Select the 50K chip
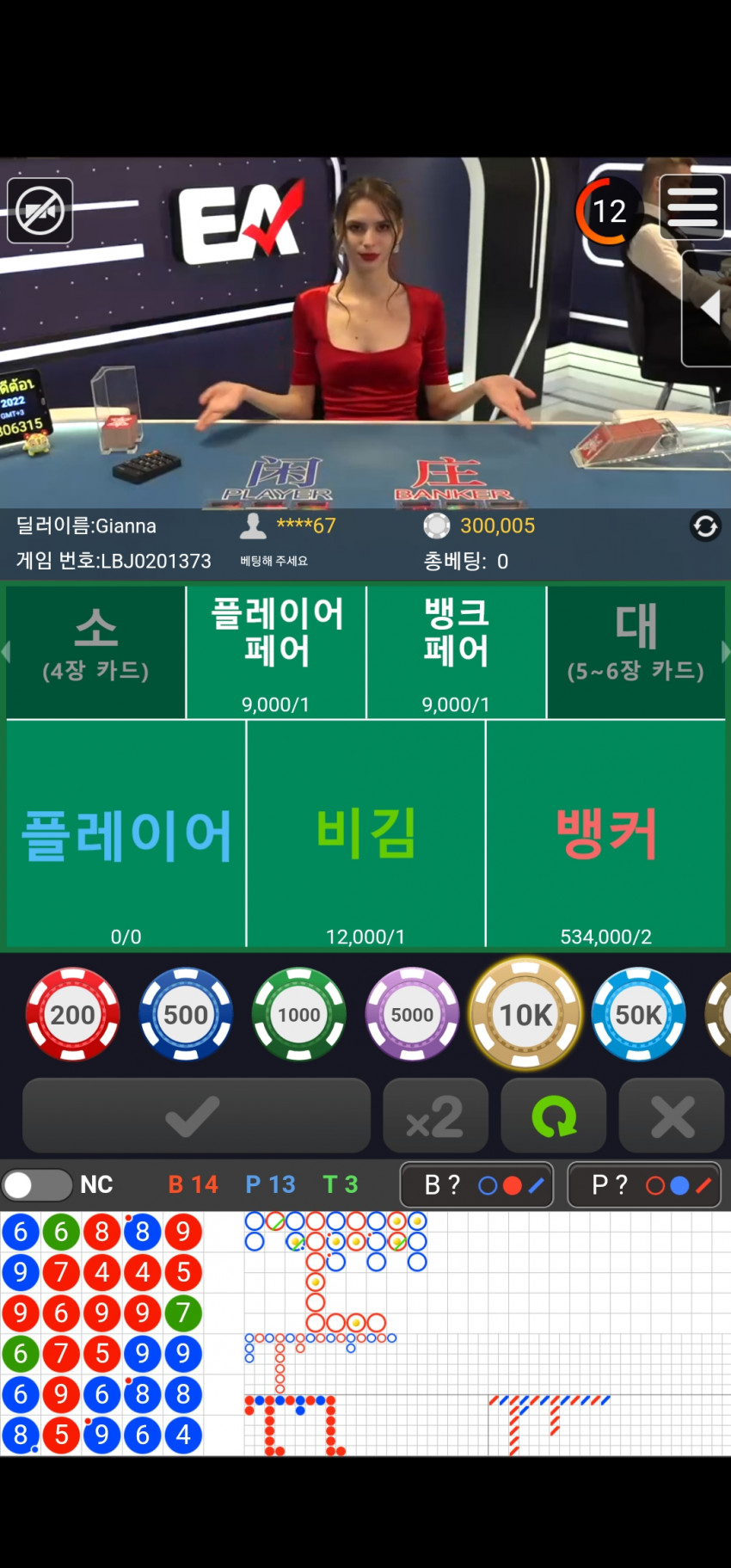 click(x=639, y=1014)
